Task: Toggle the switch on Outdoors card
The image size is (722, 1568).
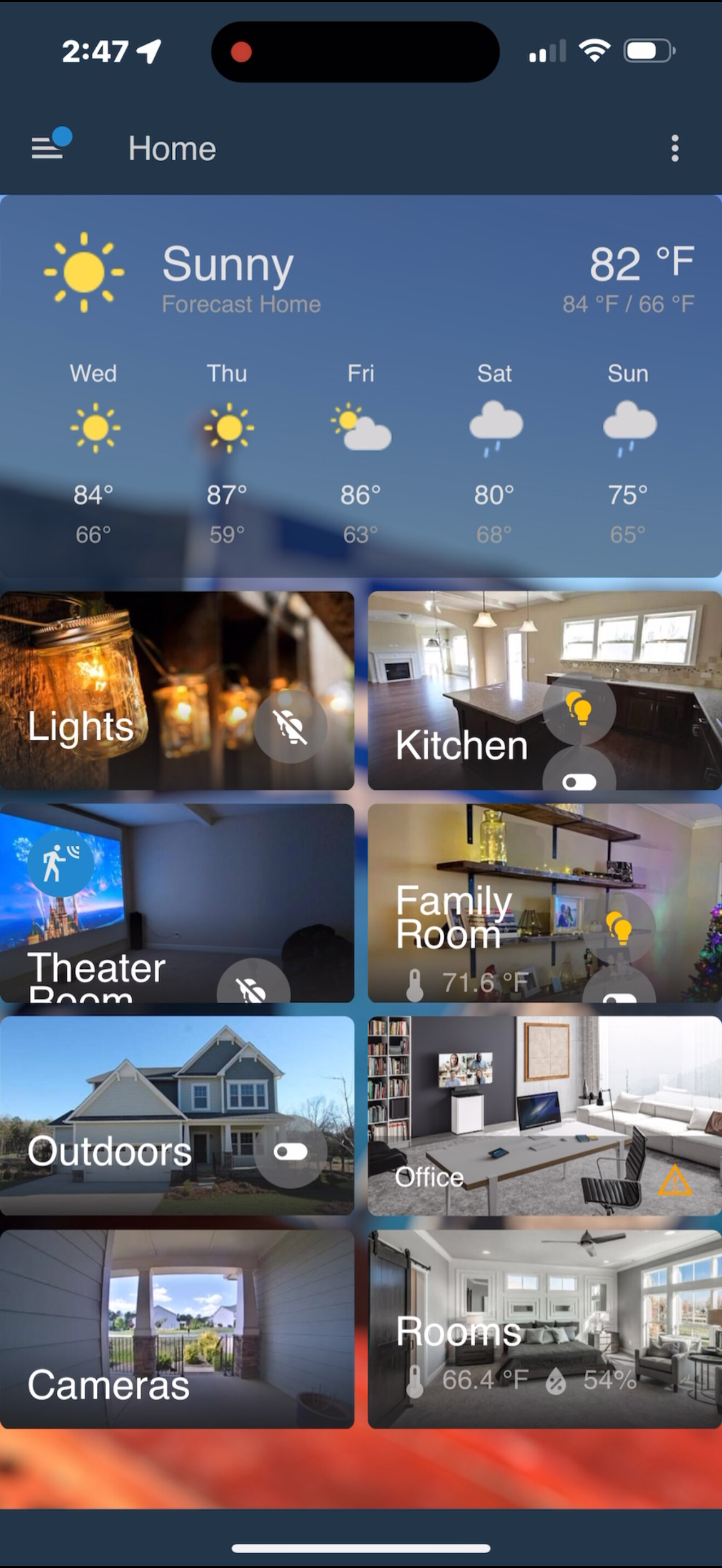Action: [x=290, y=1151]
